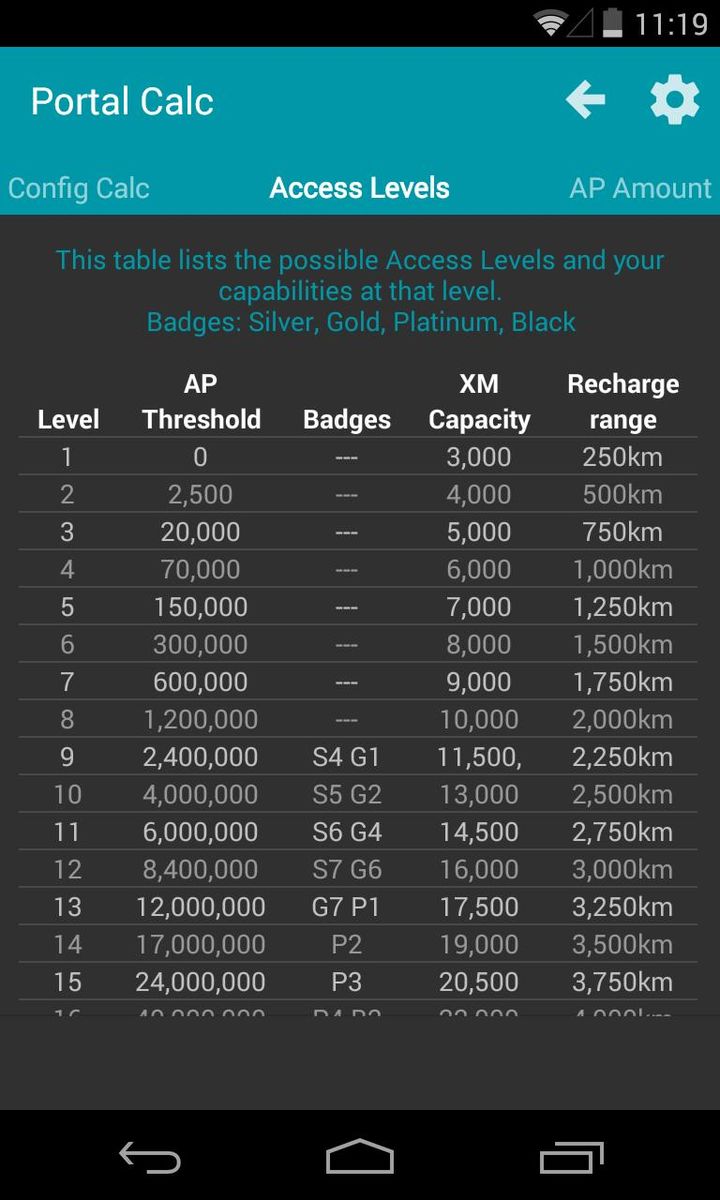Select the Level 1 table row
This screenshot has height=1200, width=720.
point(360,457)
